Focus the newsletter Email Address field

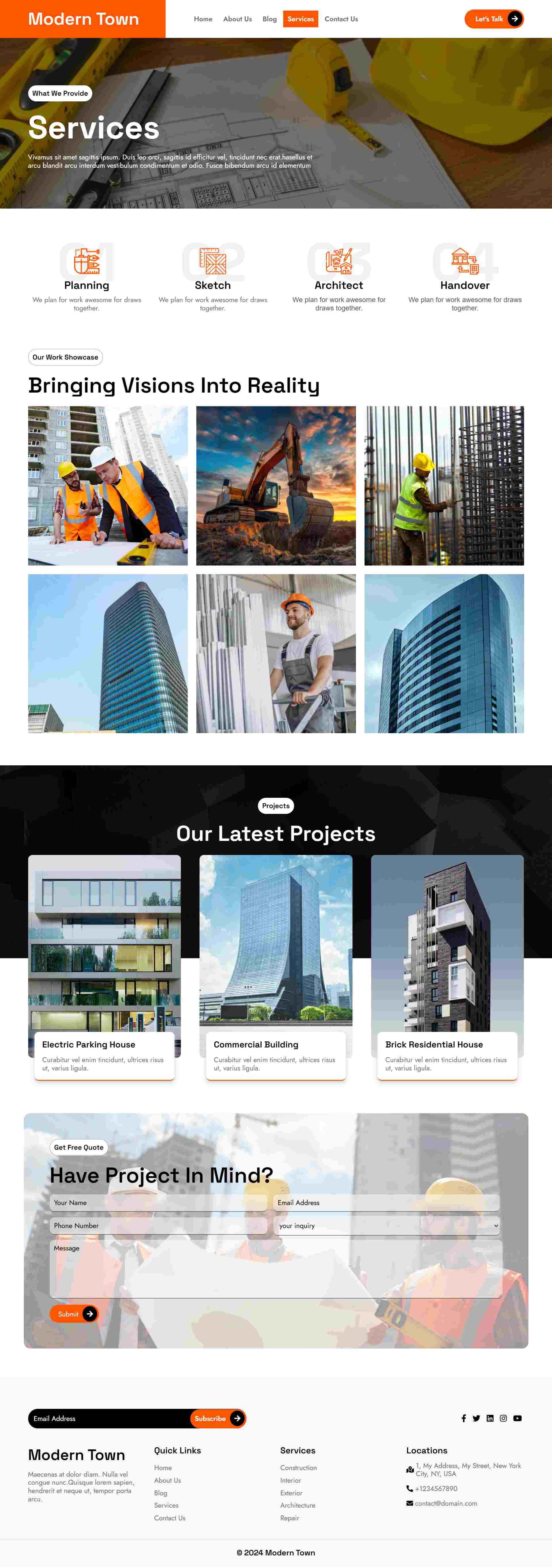click(110, 1419)
